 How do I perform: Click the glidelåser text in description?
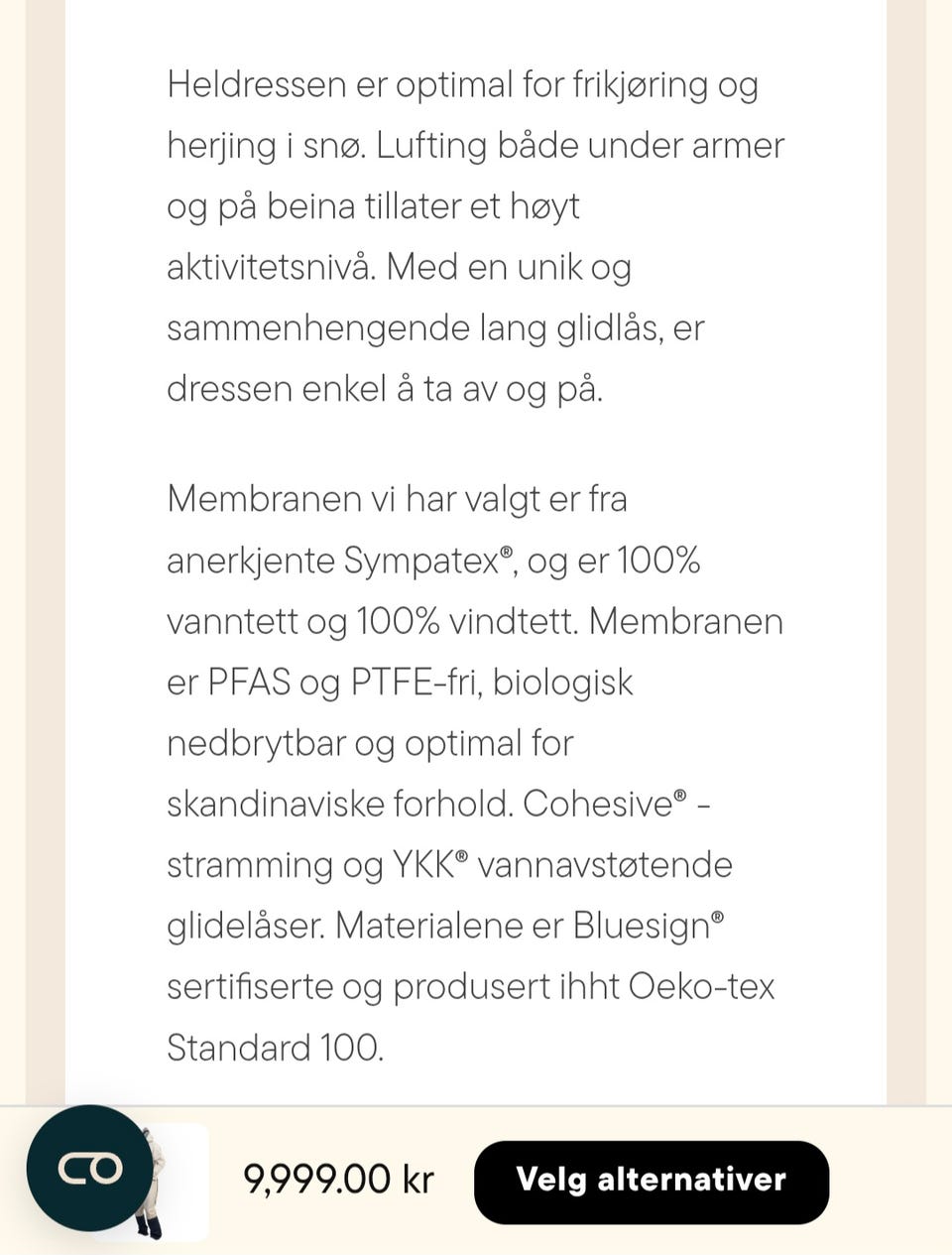[x=242, y=925]
